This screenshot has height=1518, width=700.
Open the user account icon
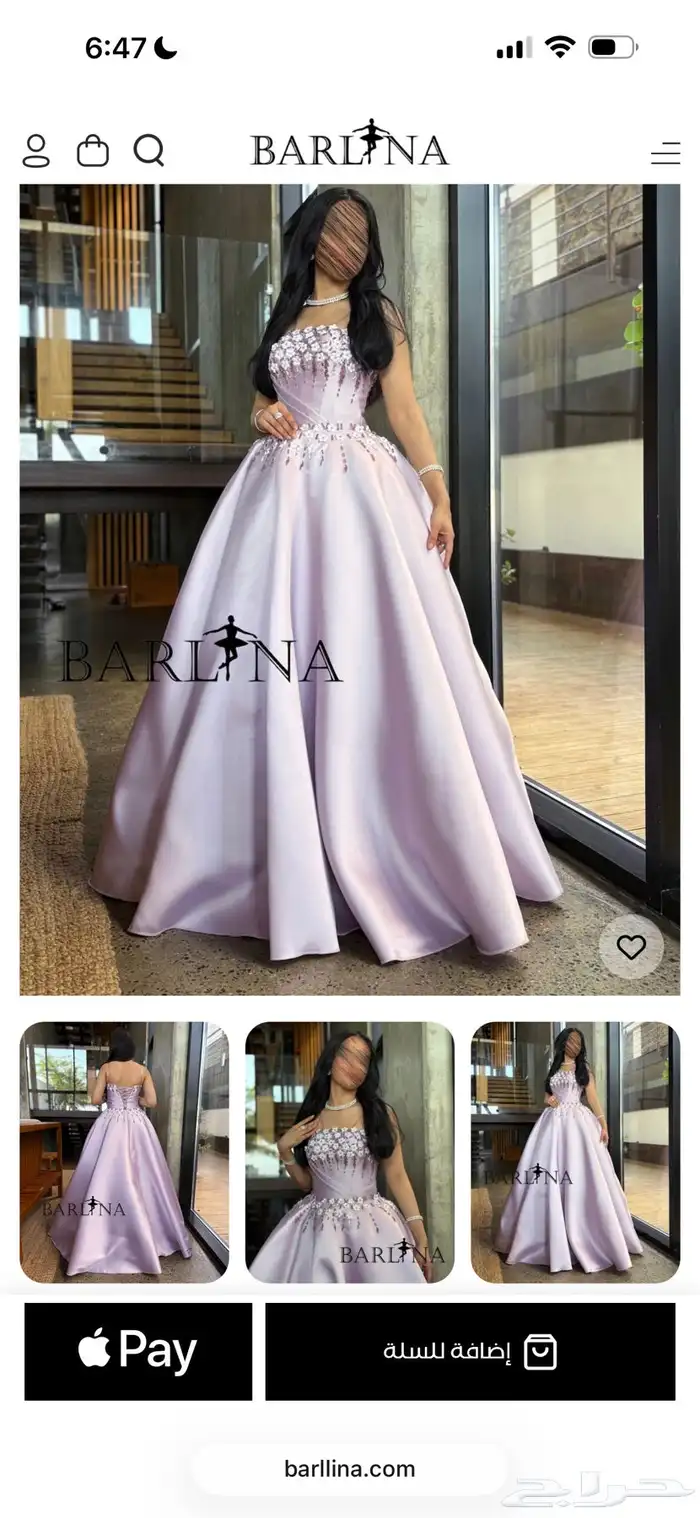(x=36, y=151)
